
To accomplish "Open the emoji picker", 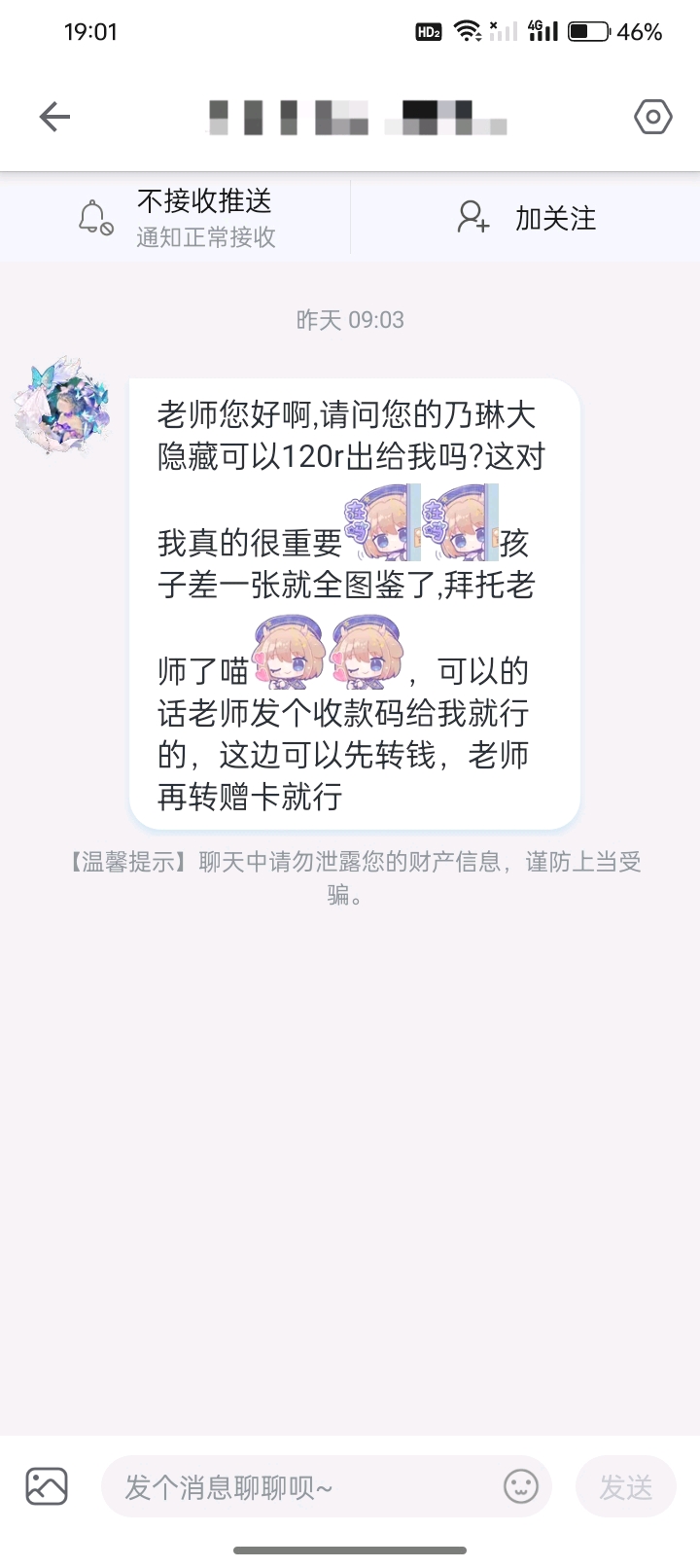I will point(521,1486).
